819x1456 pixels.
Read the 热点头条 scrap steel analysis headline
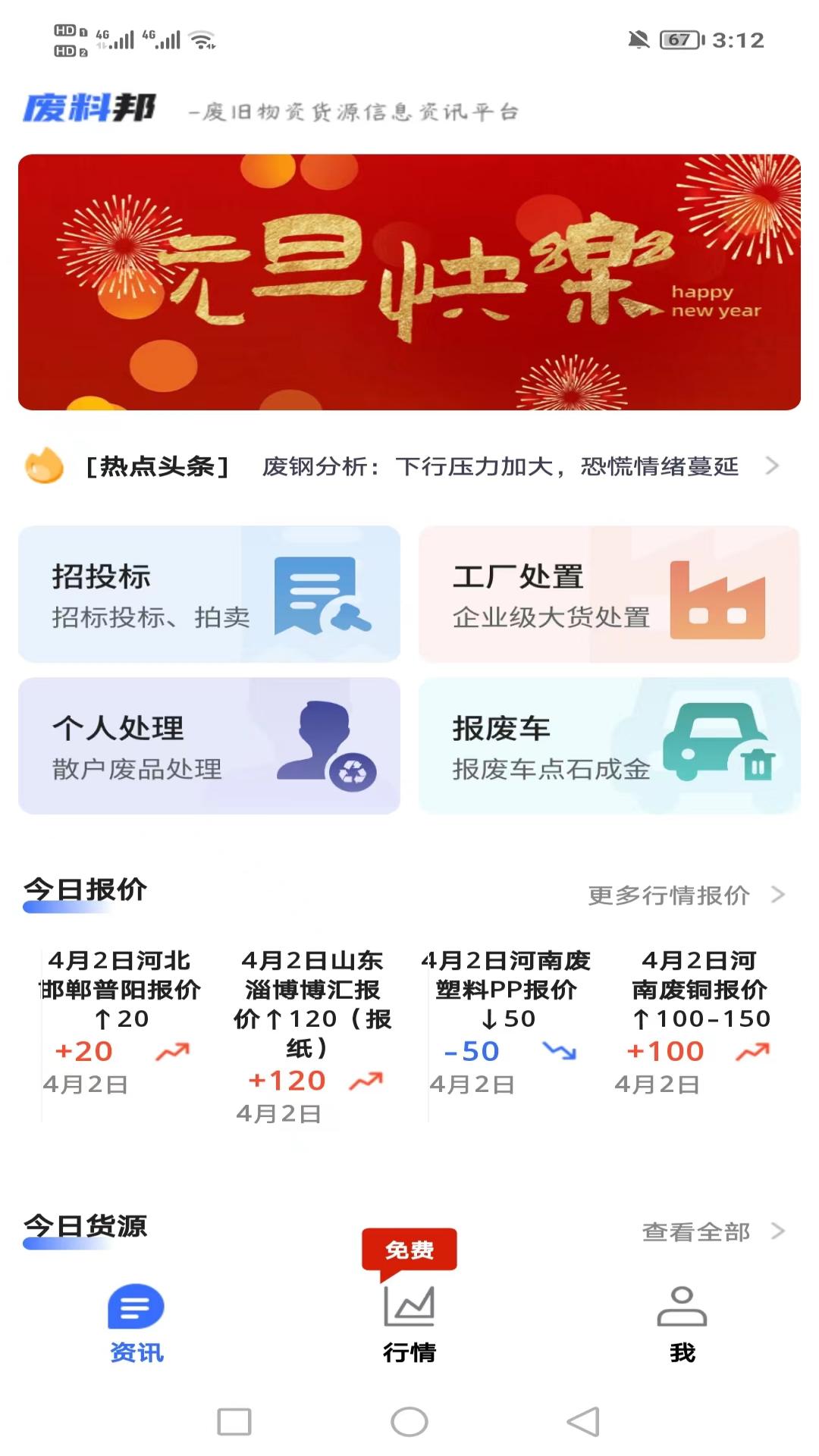tap(500, 466)
